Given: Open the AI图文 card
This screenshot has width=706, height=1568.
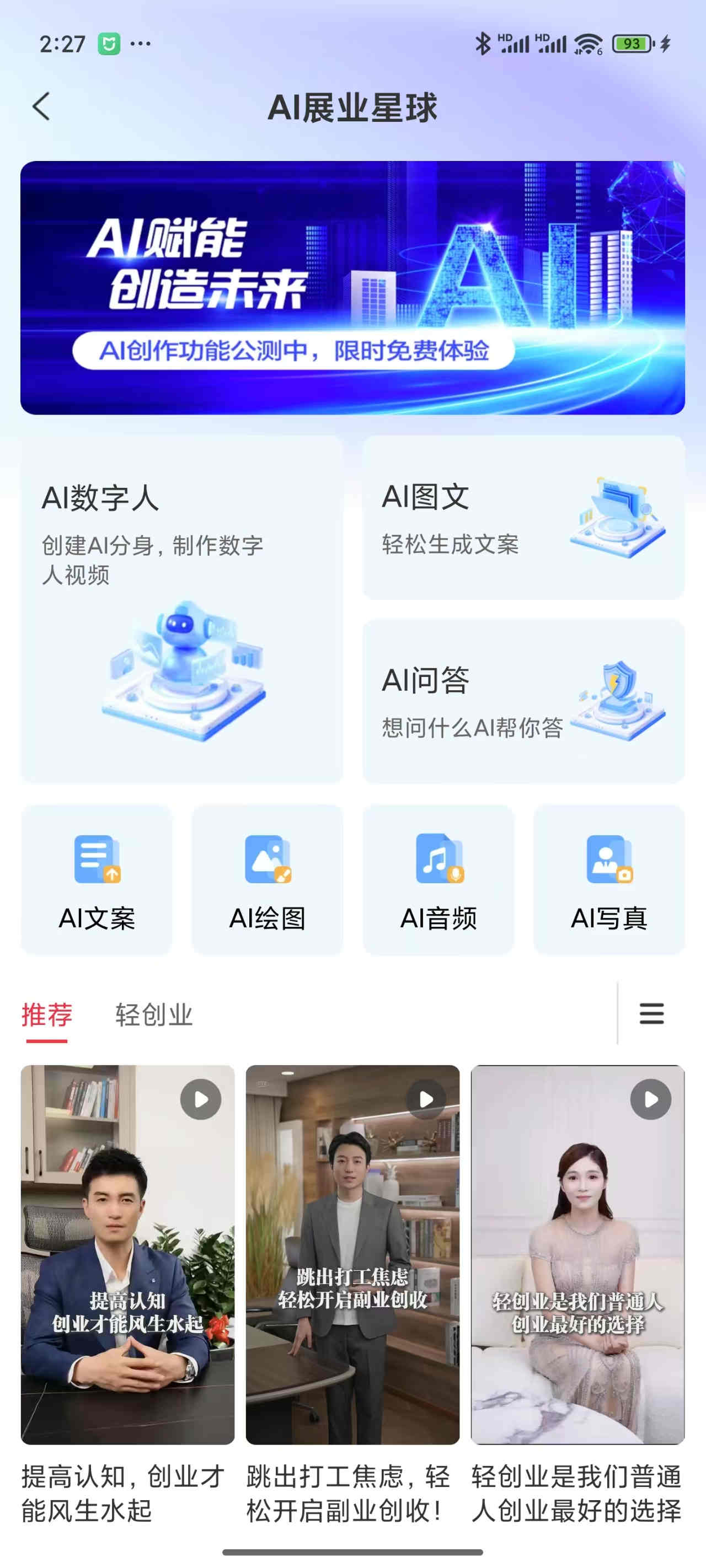Looking at the screenshot, I should (x=523, y=518).
